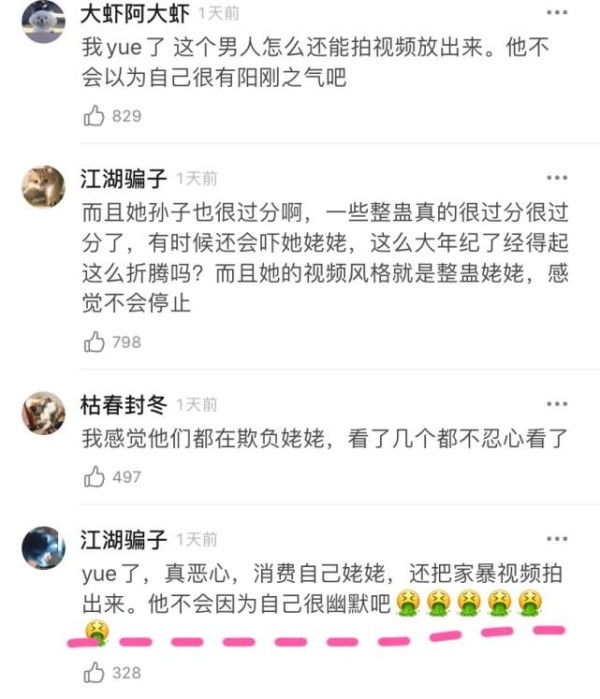Tap username 枯春封冬
600x699 pixels.
coord(122,404)
